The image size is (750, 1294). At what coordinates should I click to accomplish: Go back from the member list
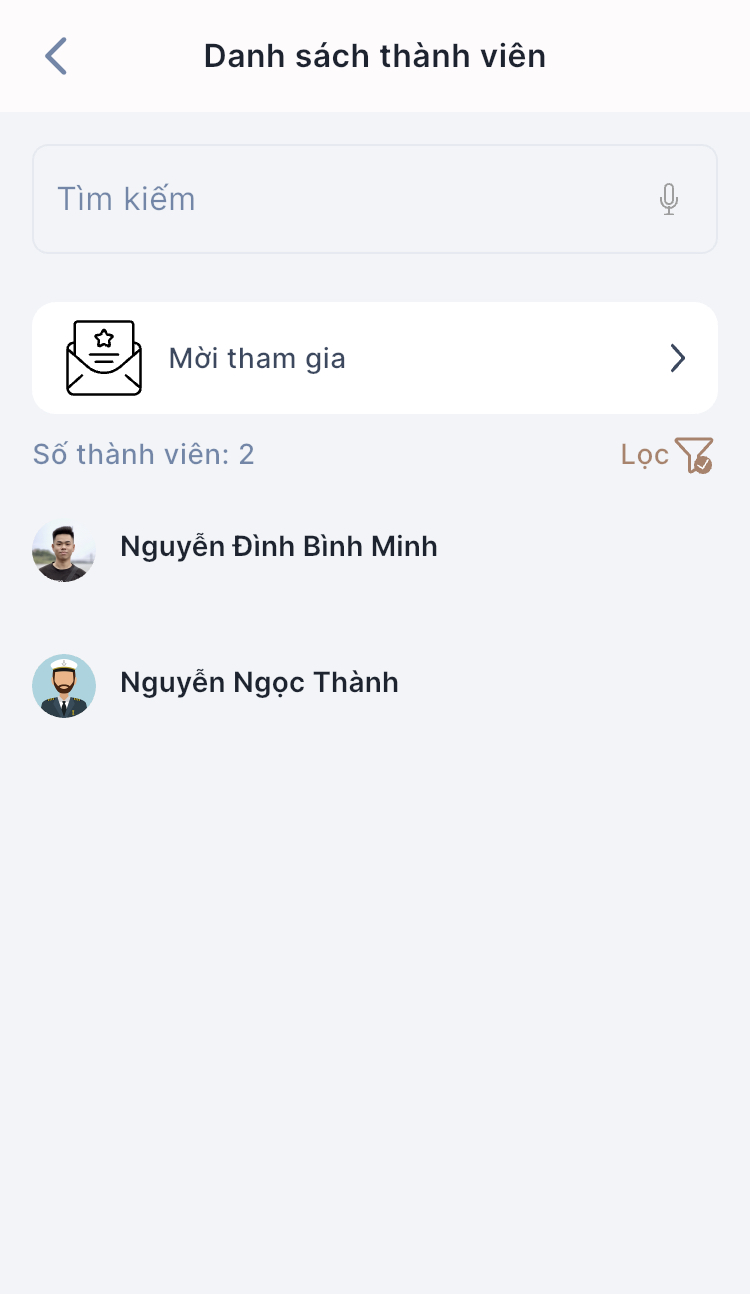(x=56, y=56)
